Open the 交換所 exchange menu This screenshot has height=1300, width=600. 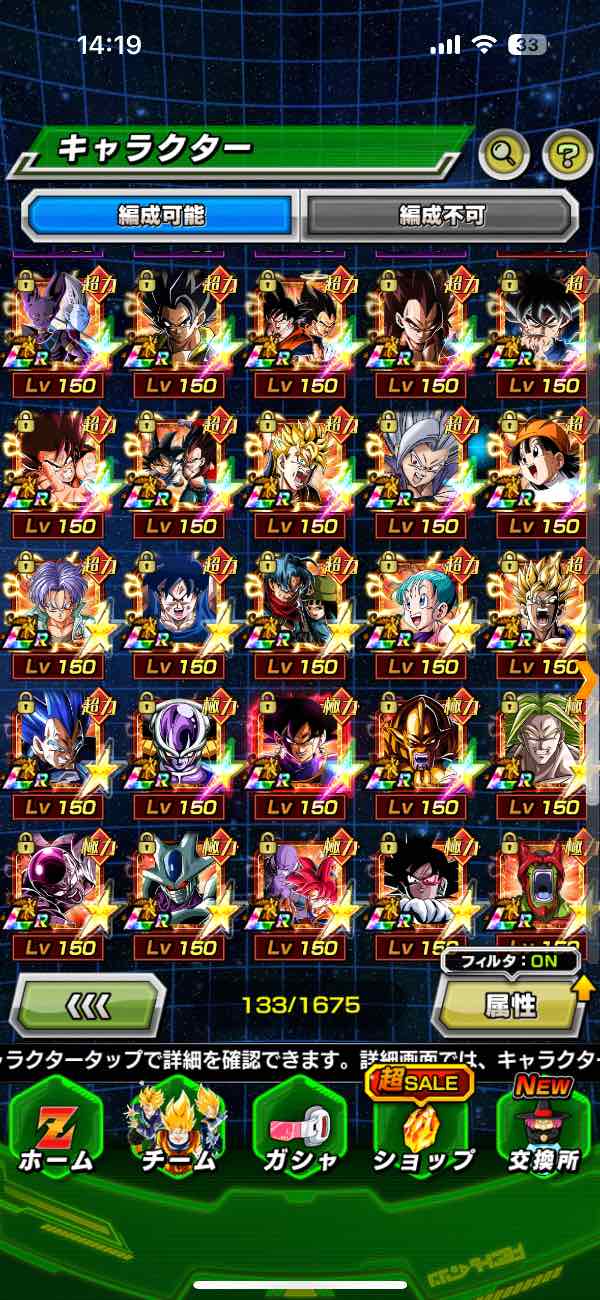[x=544, y=1128]
